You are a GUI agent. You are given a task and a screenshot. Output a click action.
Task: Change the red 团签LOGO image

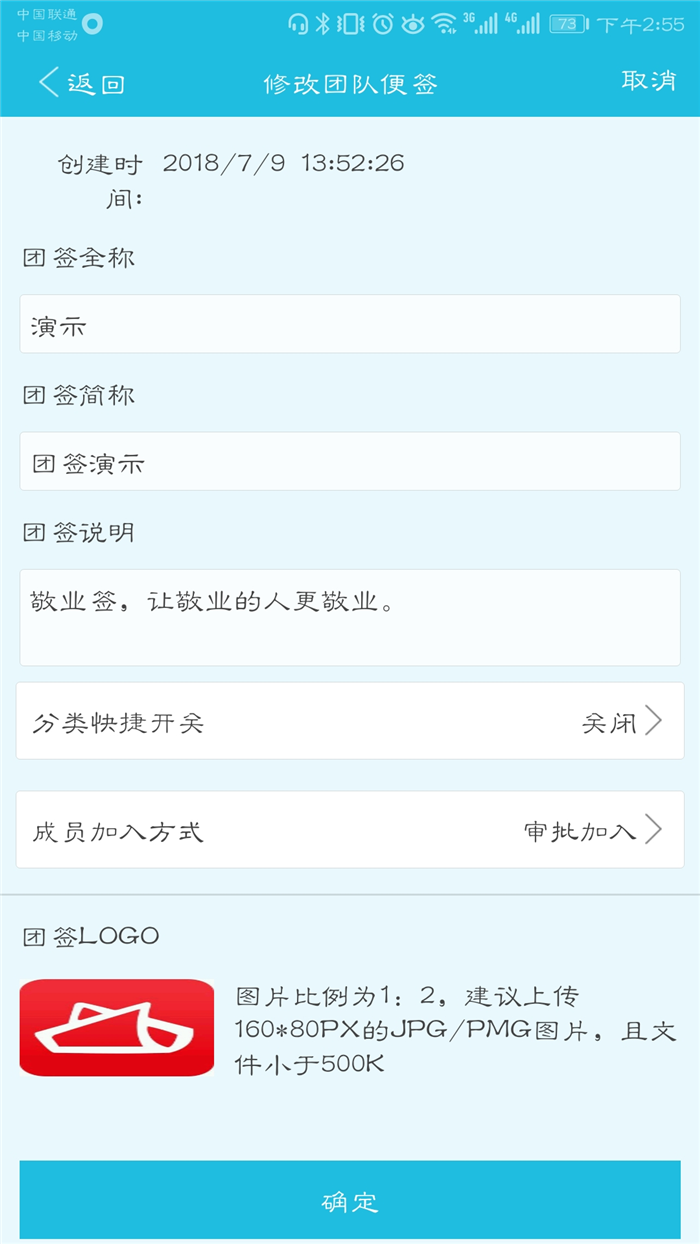coord(117,1027)
